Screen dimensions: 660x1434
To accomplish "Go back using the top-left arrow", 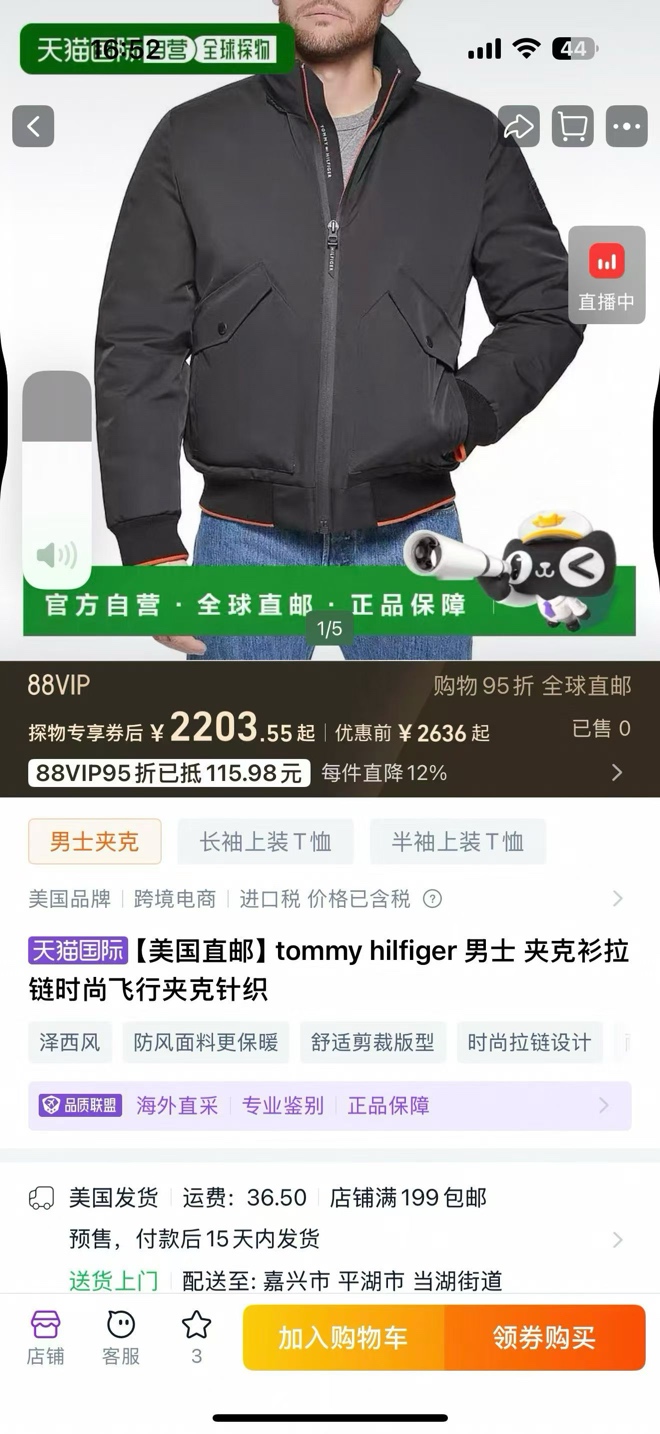I will [x=33, y=127].
